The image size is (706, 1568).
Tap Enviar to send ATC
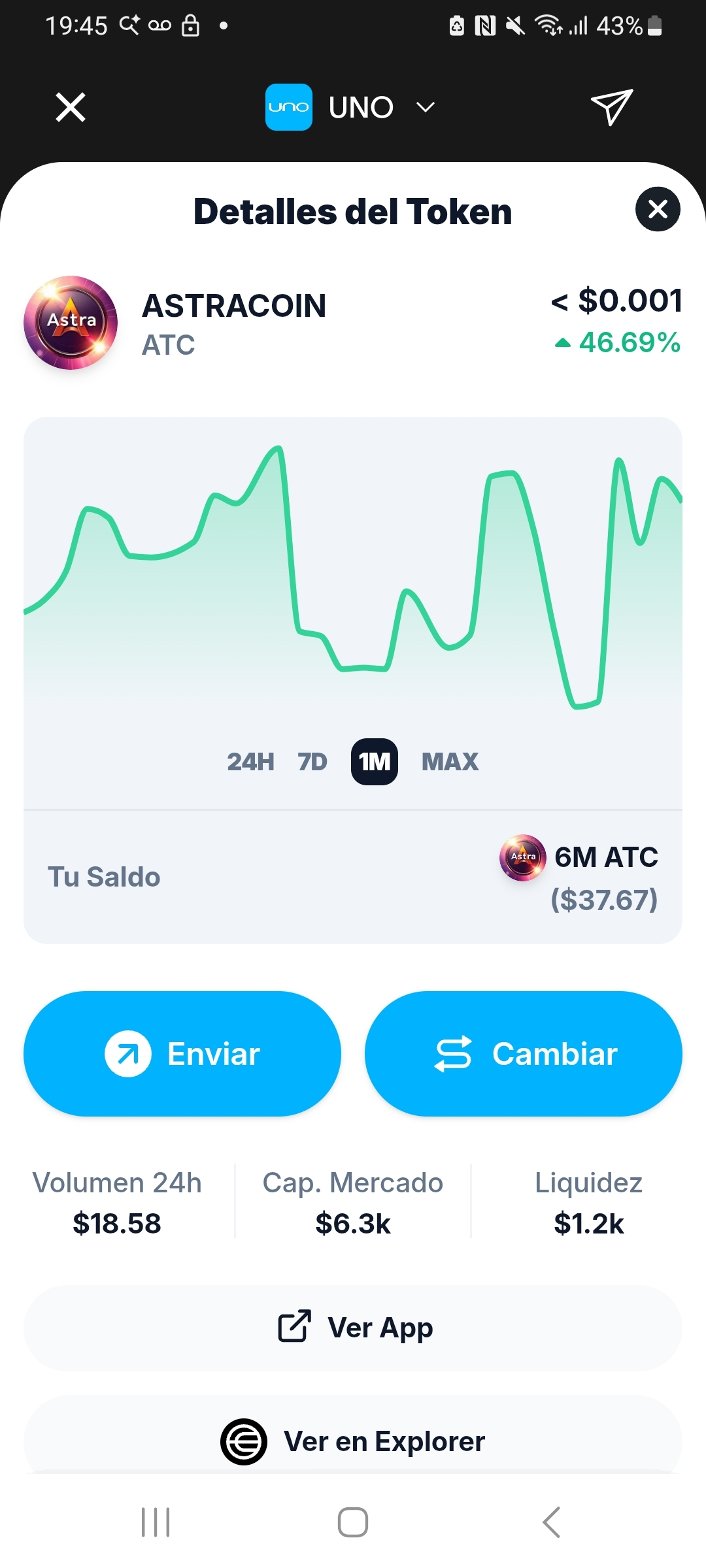[182, 1054]
